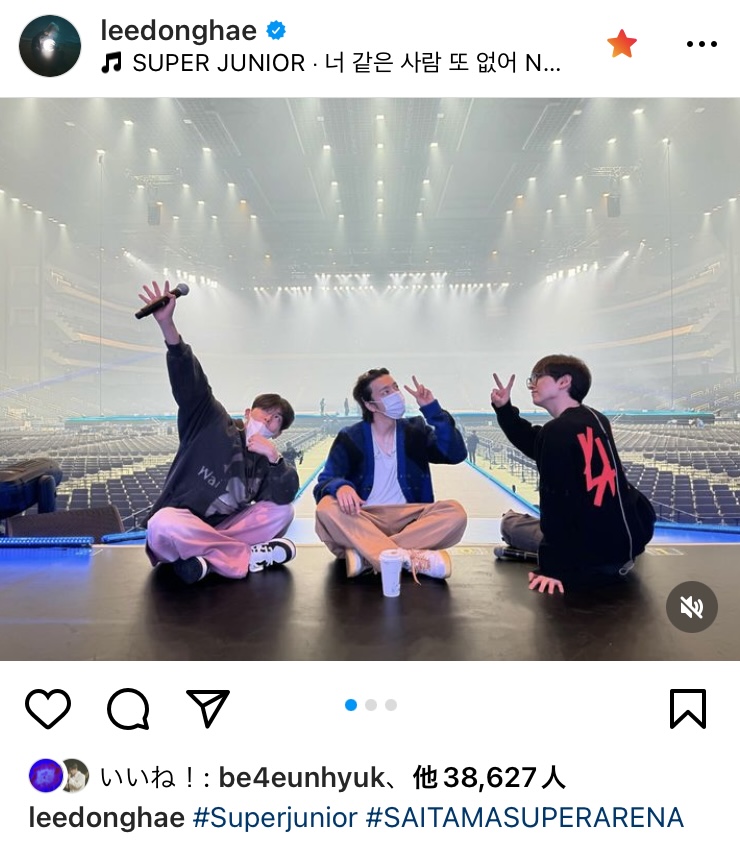
Task: Open the stage photo in the post
Action: 370,379
